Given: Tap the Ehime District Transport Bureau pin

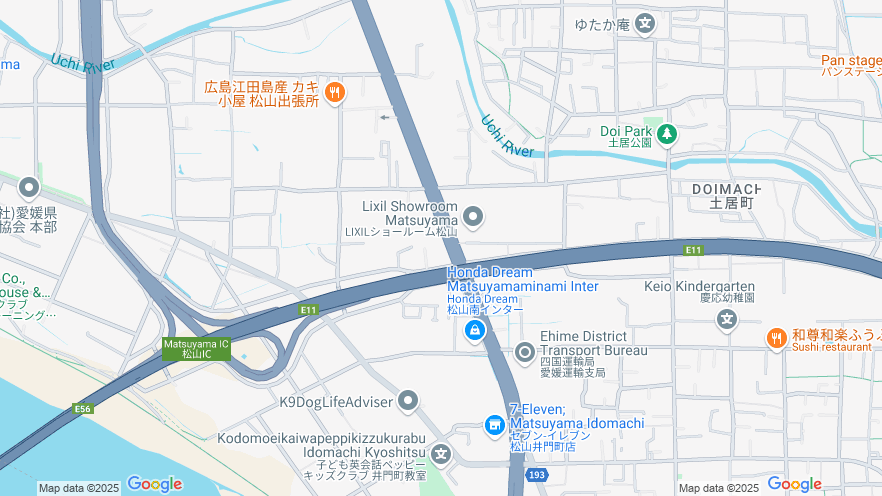Looking at the screenshot, I should click(526, 351).
